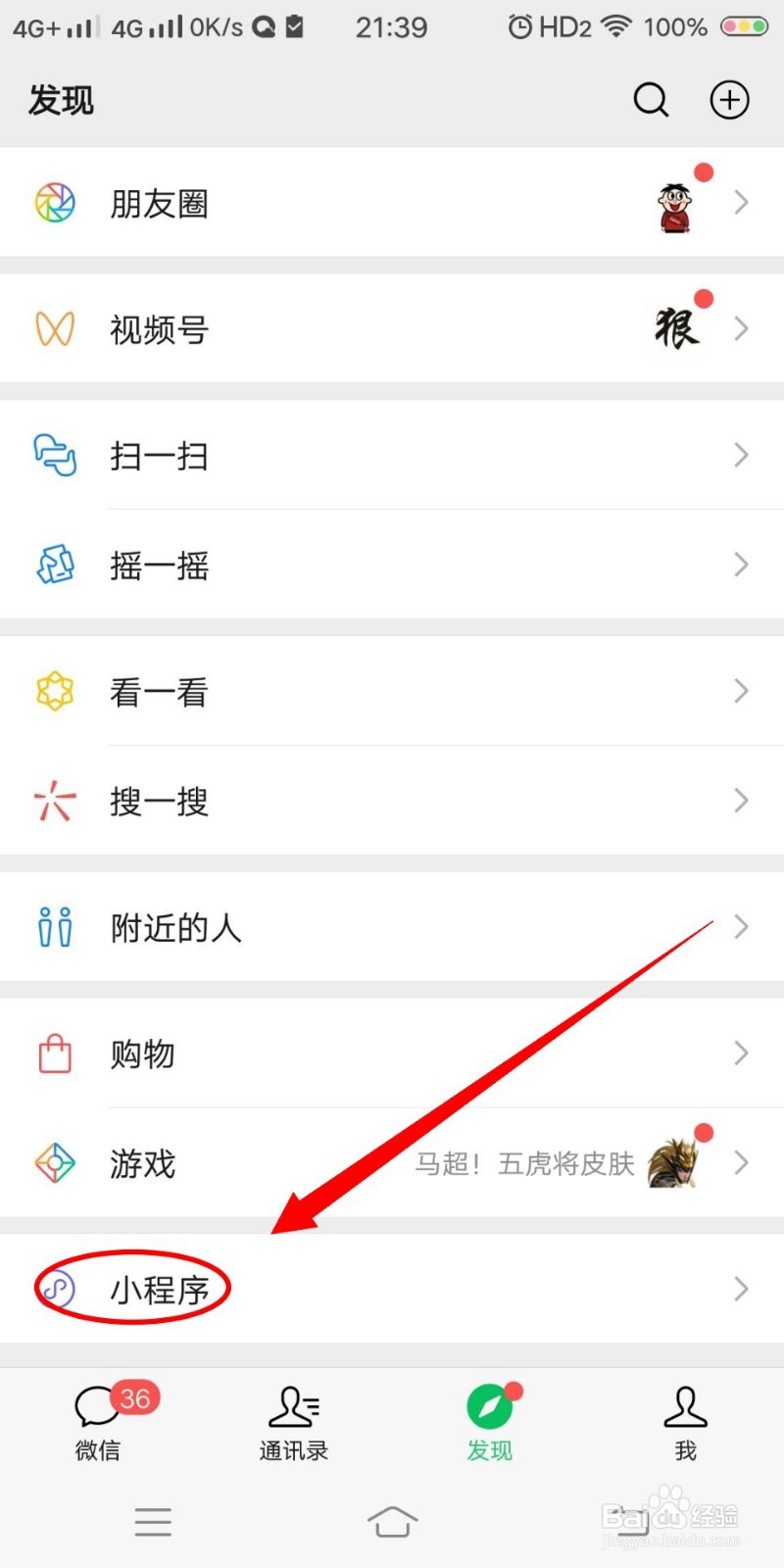This screenshot has width=784, height=1568.
Task: Tap the magnifier search icon
Action: click(651, 99)
